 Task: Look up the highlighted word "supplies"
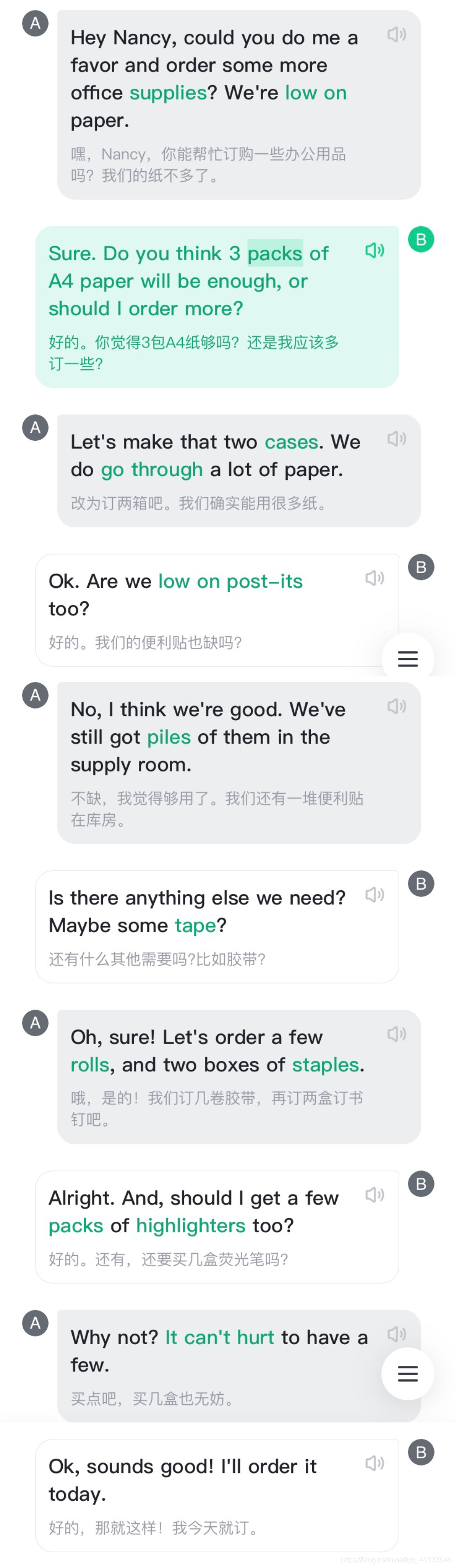pos(168,93)
